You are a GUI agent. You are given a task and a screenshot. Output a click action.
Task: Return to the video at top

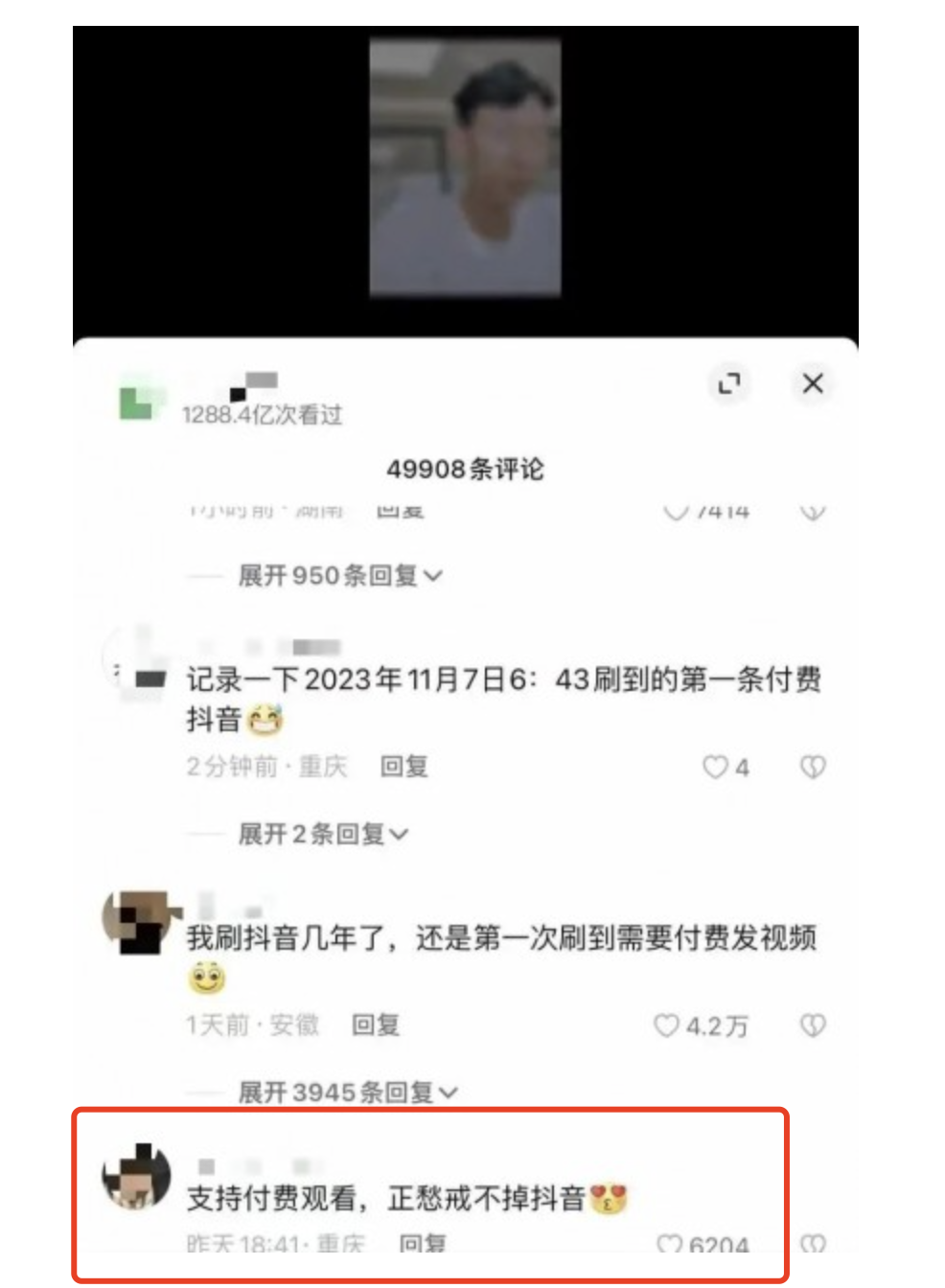pyautogui.click(x=465, y=169)
